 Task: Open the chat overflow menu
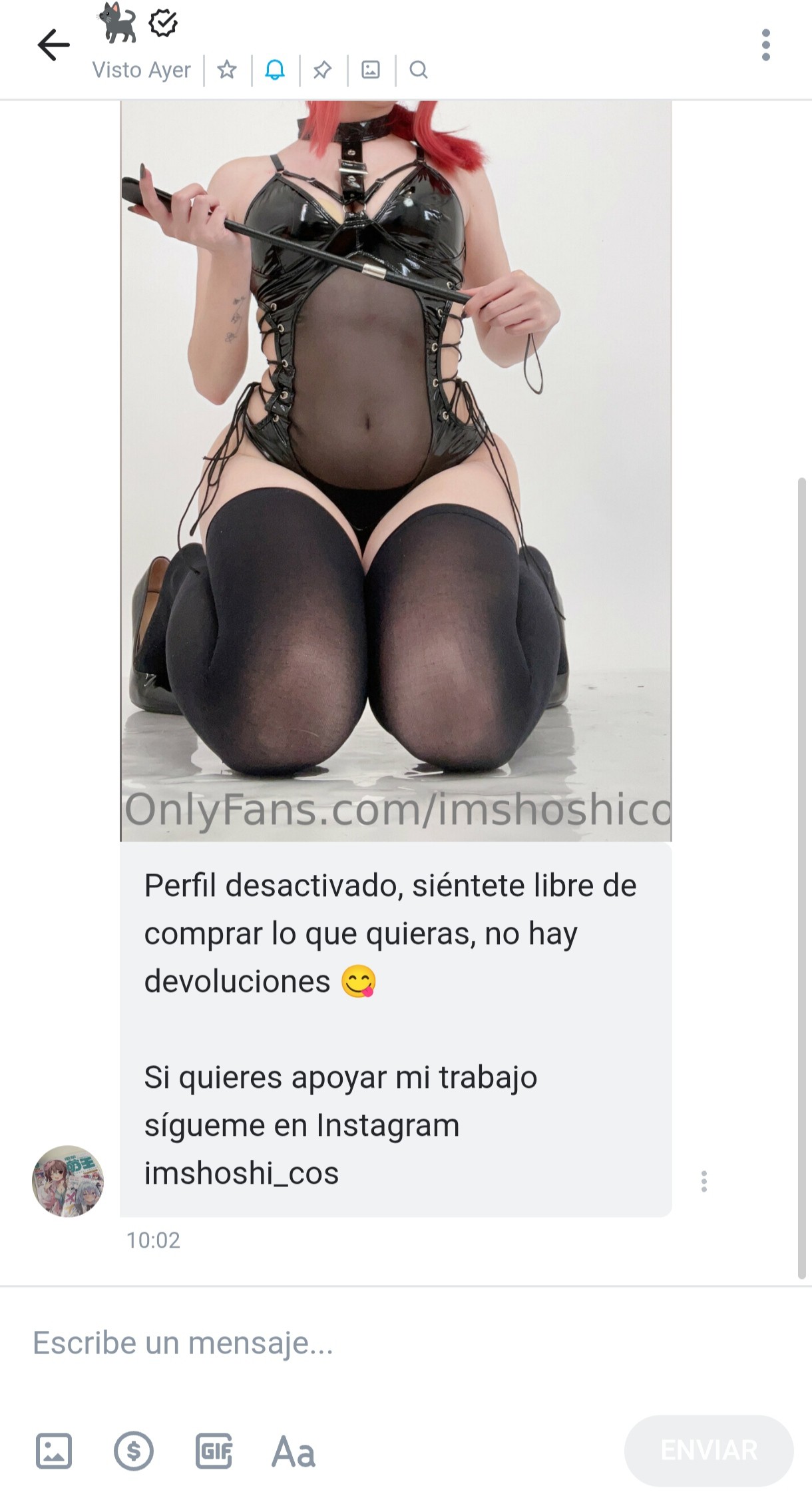pos(765,45)
